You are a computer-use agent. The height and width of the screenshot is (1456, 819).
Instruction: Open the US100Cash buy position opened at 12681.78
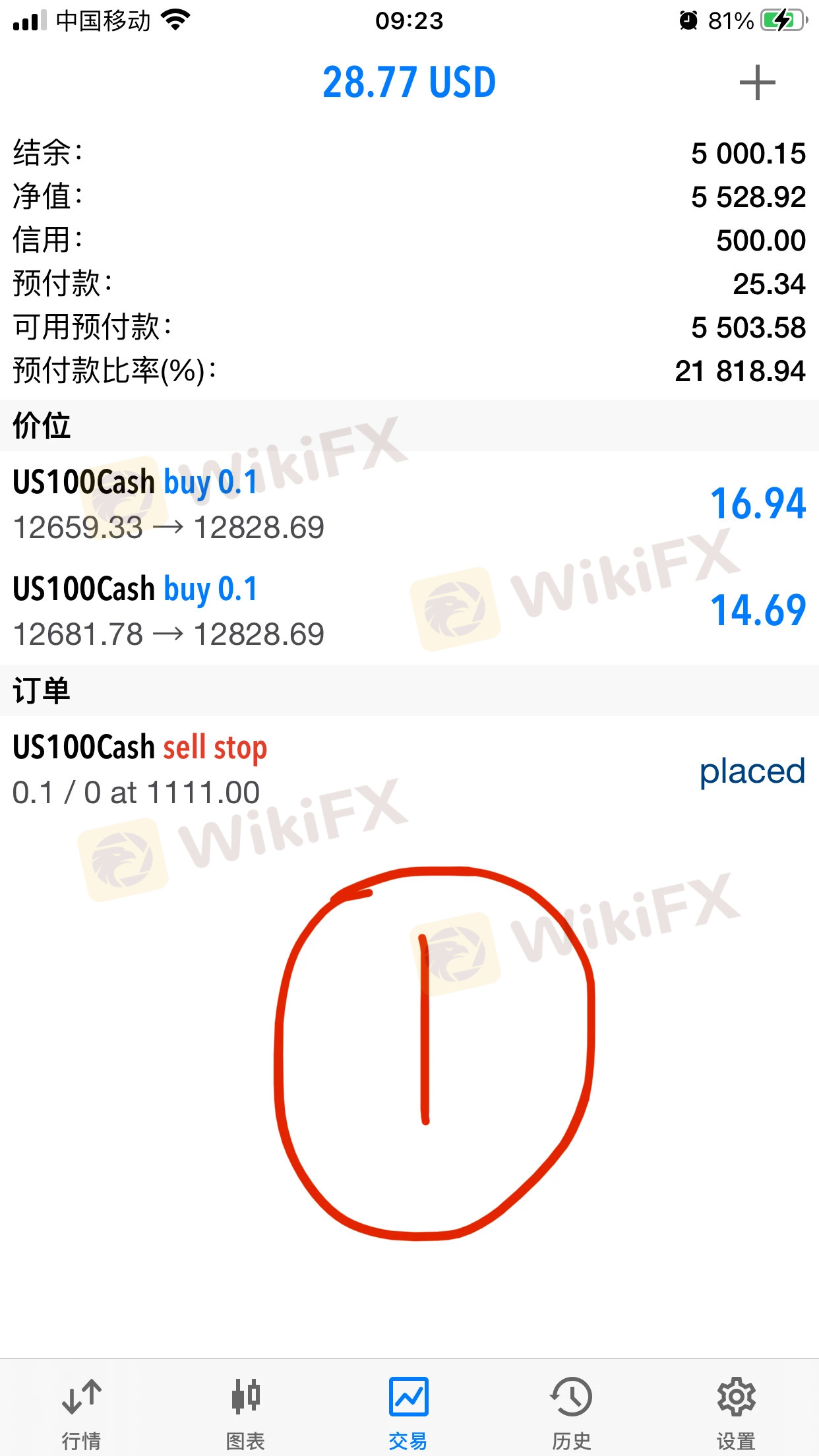tap(409, 611)
